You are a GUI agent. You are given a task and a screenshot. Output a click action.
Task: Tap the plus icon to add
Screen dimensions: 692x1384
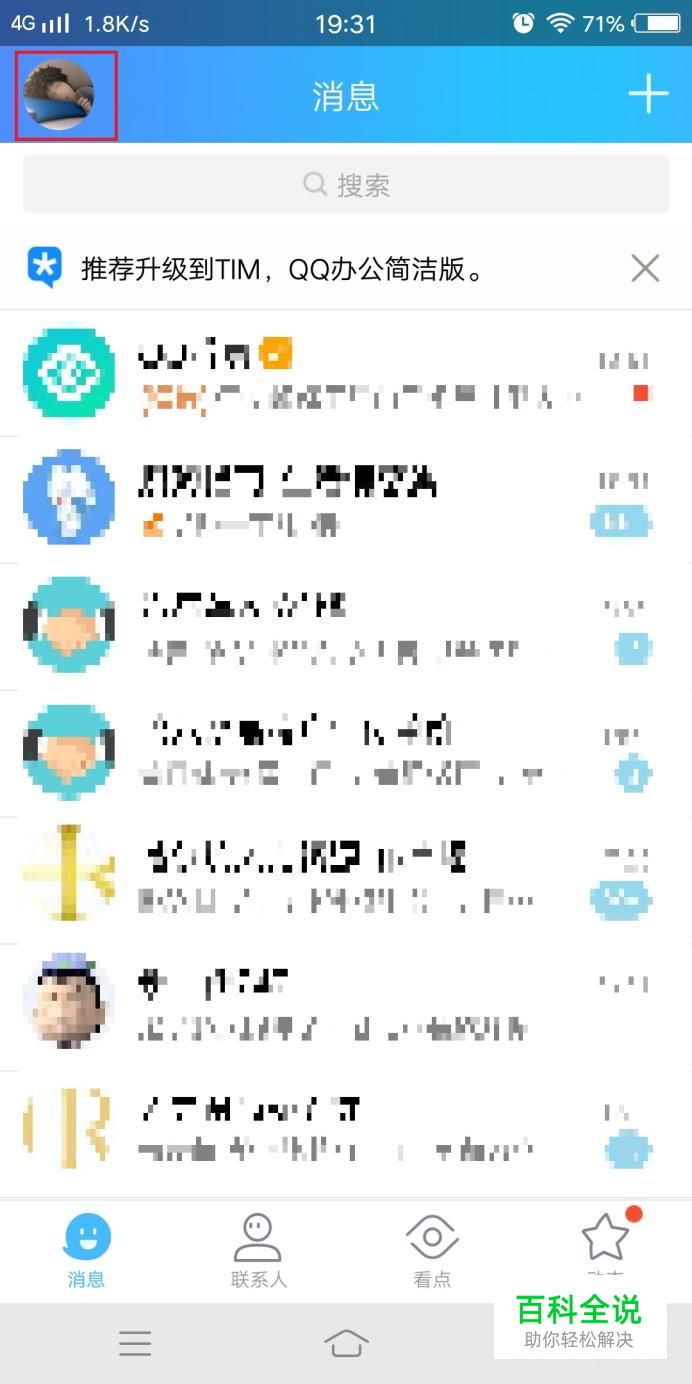(x=648, y=95)
